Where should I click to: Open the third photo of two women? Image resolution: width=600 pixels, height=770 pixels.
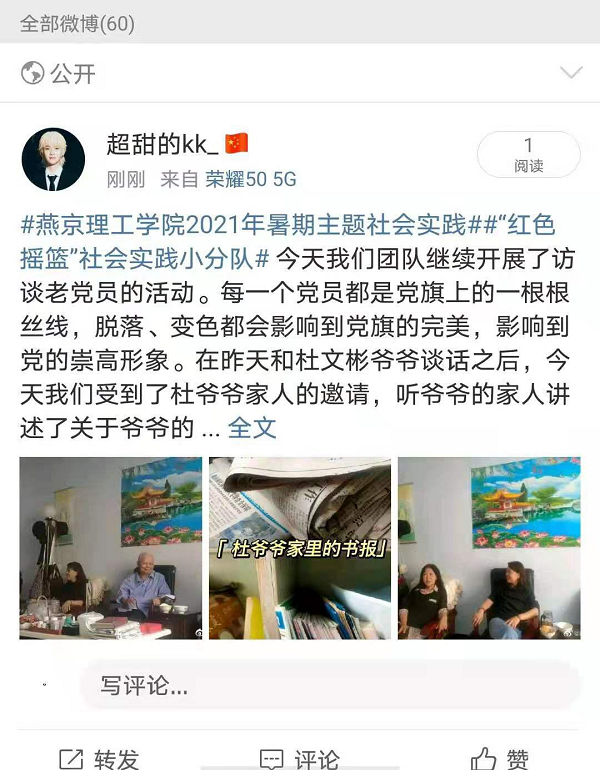coord(488,548)
